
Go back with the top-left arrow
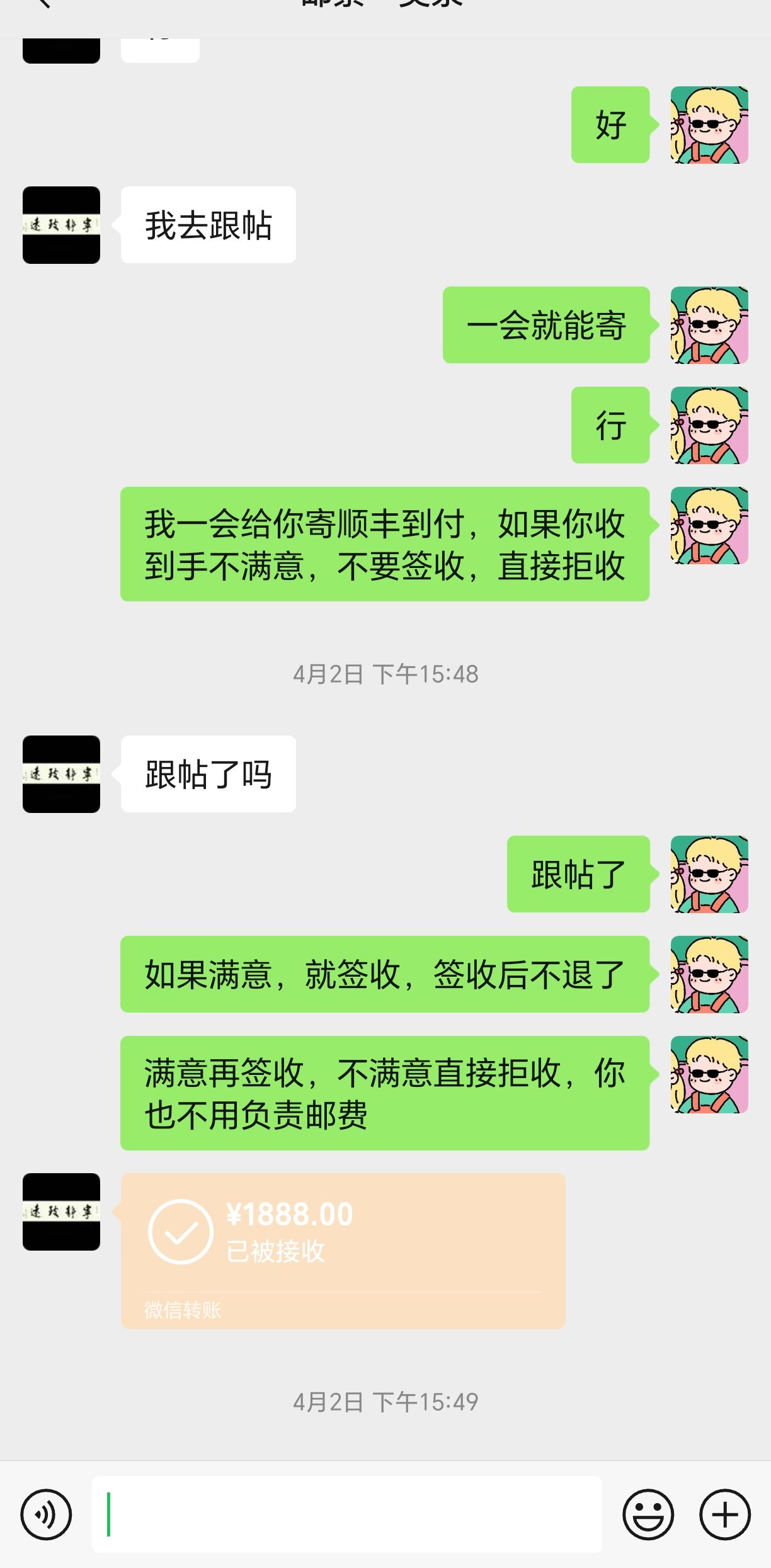tap(43, 4)
